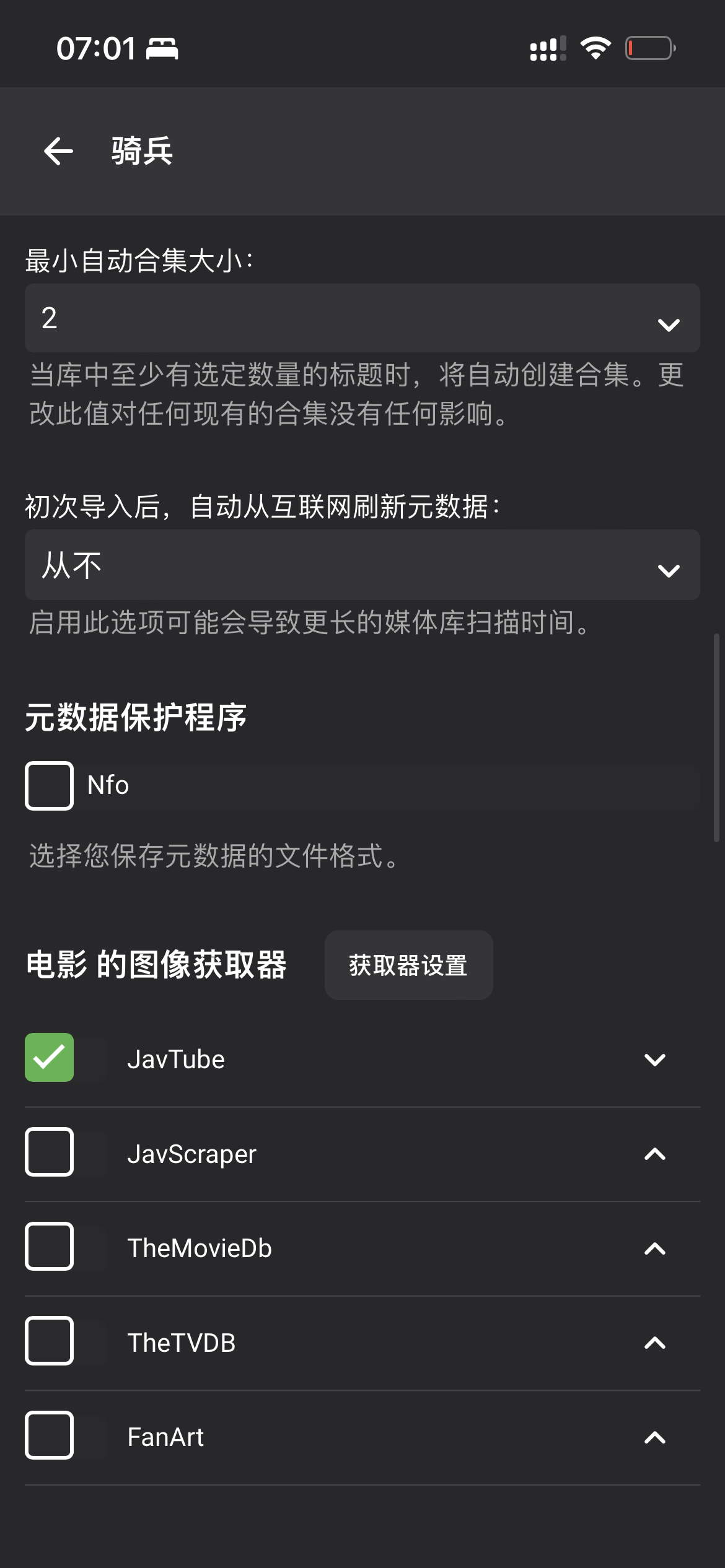Open the 获取器设置 button
The width and height of the screenshot is (725, 1568).
tap(408, 965)
